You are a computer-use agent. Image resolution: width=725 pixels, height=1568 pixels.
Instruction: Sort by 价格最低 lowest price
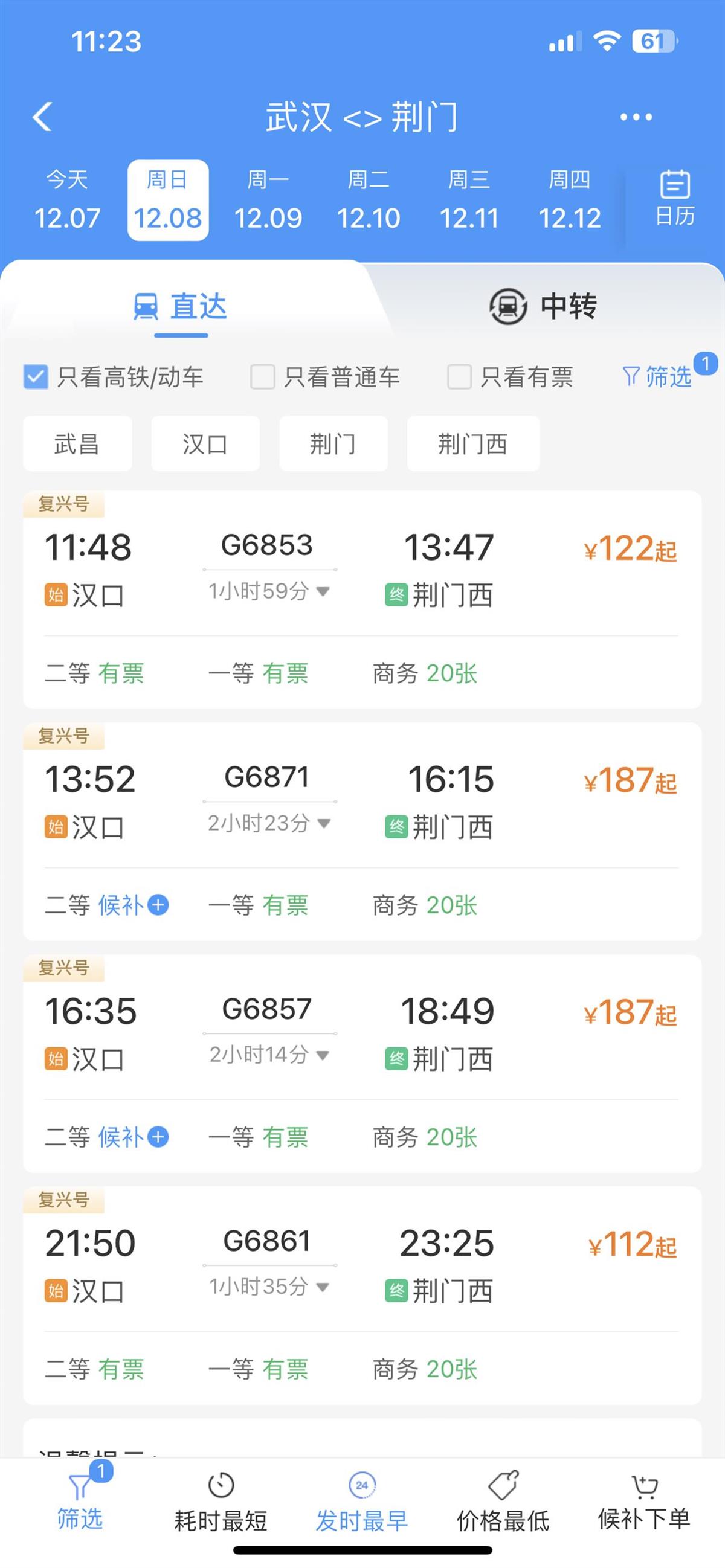[503, 1503]
